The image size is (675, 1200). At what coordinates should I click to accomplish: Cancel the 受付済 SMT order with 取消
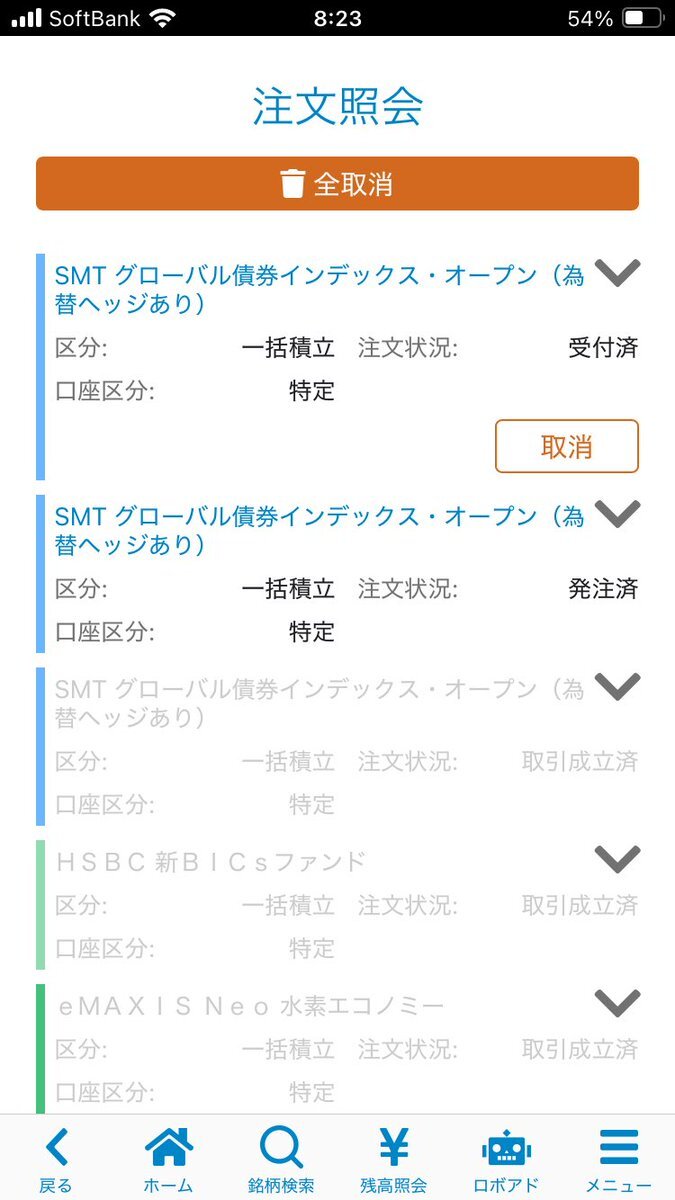(x=567, y=446)
